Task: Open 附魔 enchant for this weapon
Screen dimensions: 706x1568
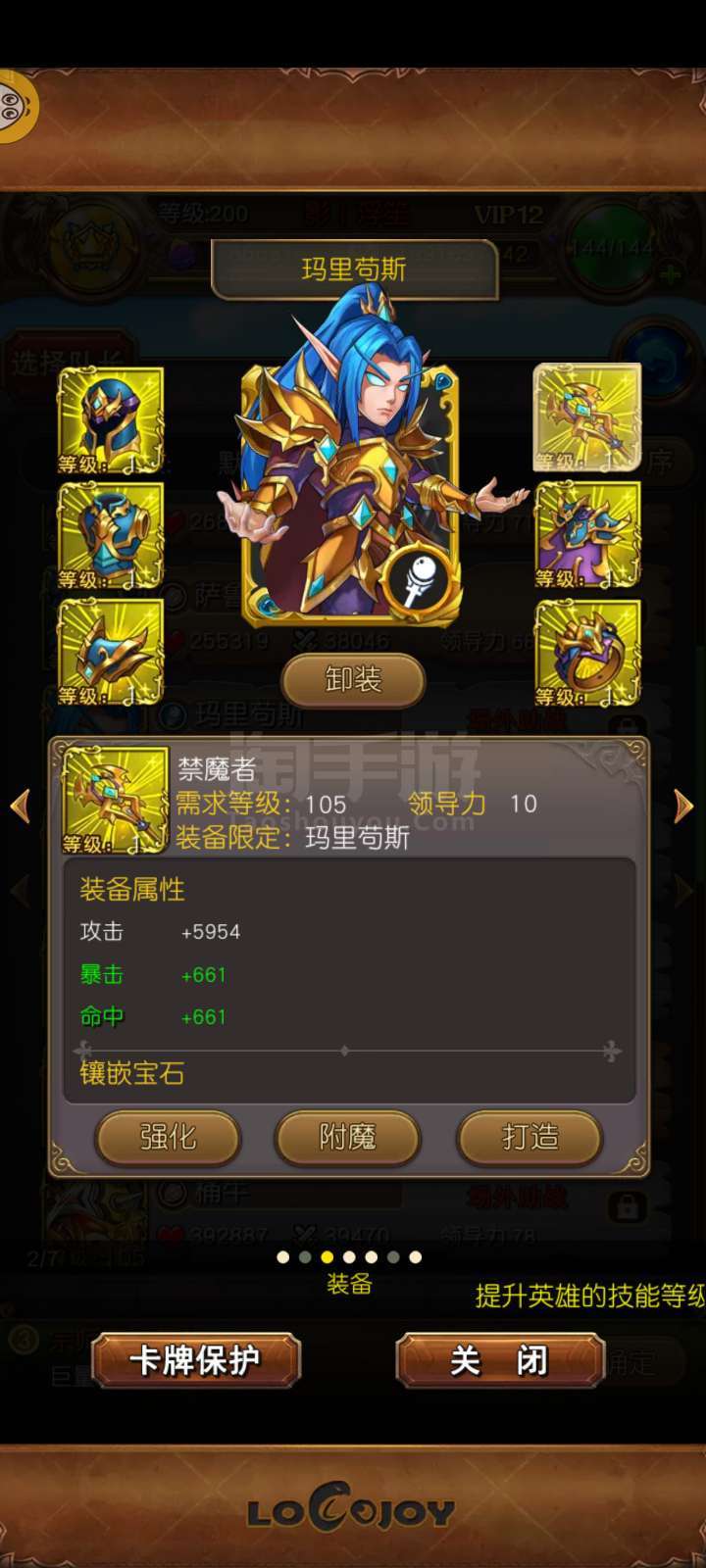Action: coord(348,1137)
